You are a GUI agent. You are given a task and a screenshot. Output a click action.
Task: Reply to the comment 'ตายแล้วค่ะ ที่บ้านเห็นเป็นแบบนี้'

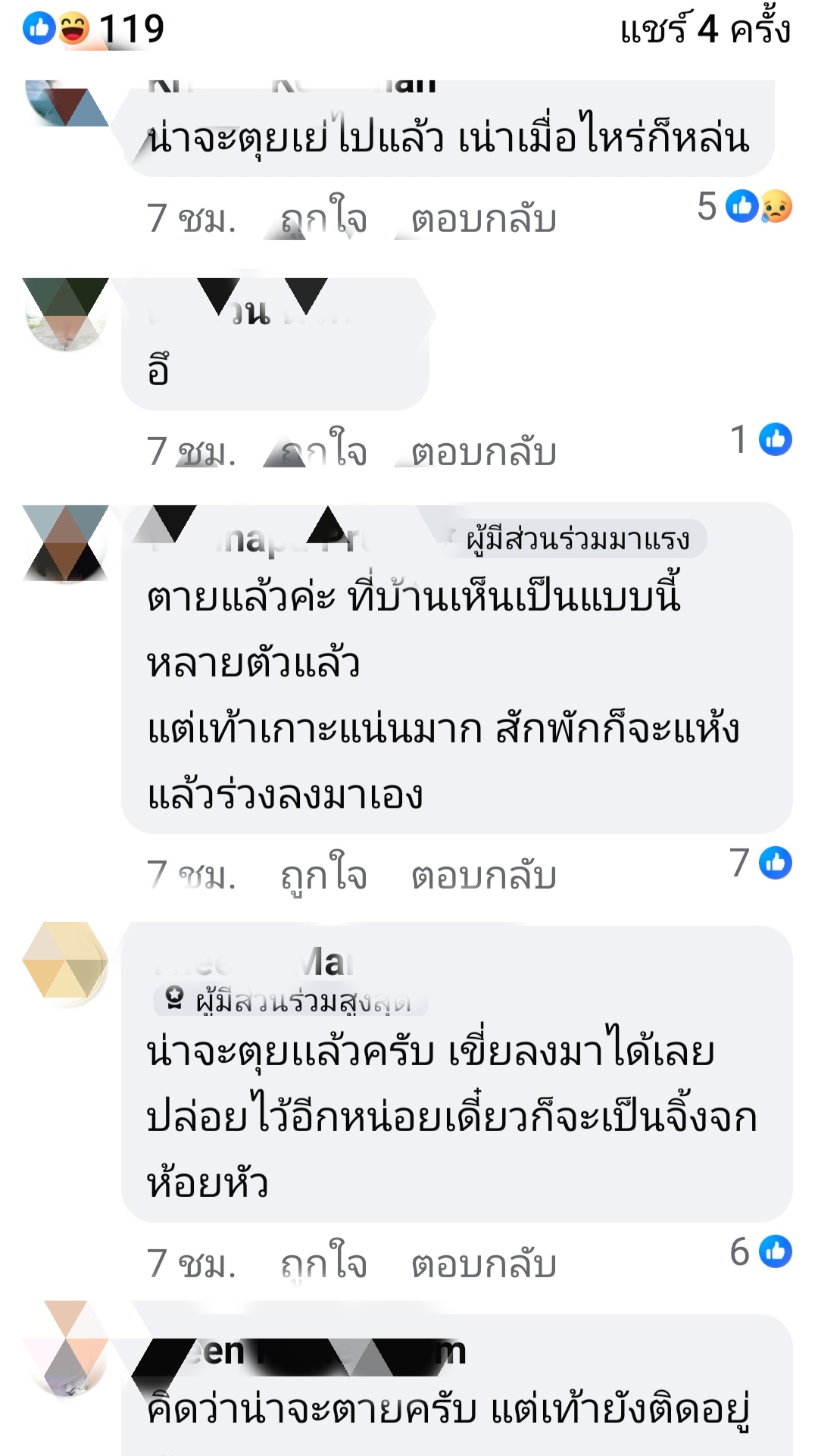tap(483, 876)
